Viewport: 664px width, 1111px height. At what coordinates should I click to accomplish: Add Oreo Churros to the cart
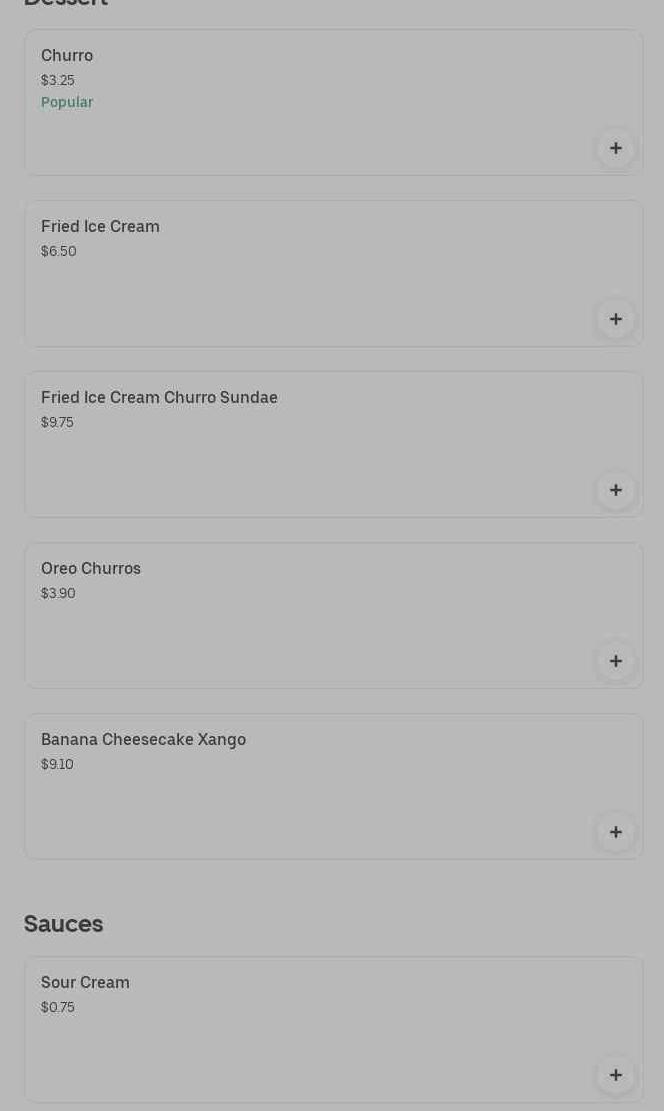[615, 661]
